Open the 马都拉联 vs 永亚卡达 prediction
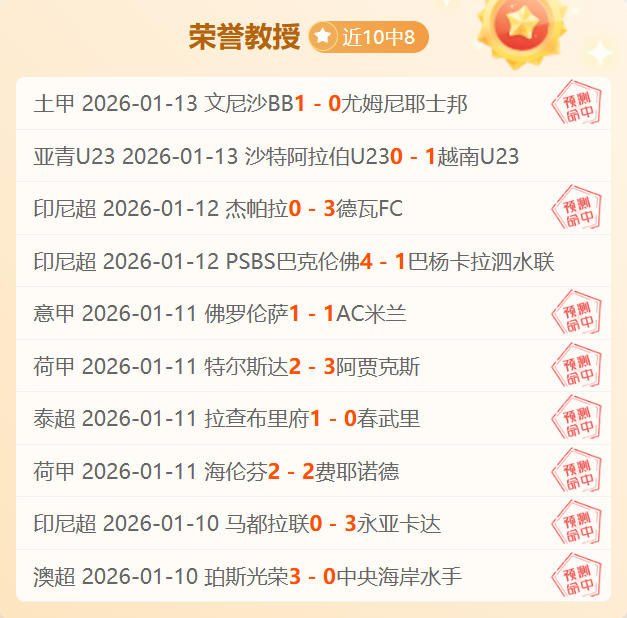 point(237,524)
